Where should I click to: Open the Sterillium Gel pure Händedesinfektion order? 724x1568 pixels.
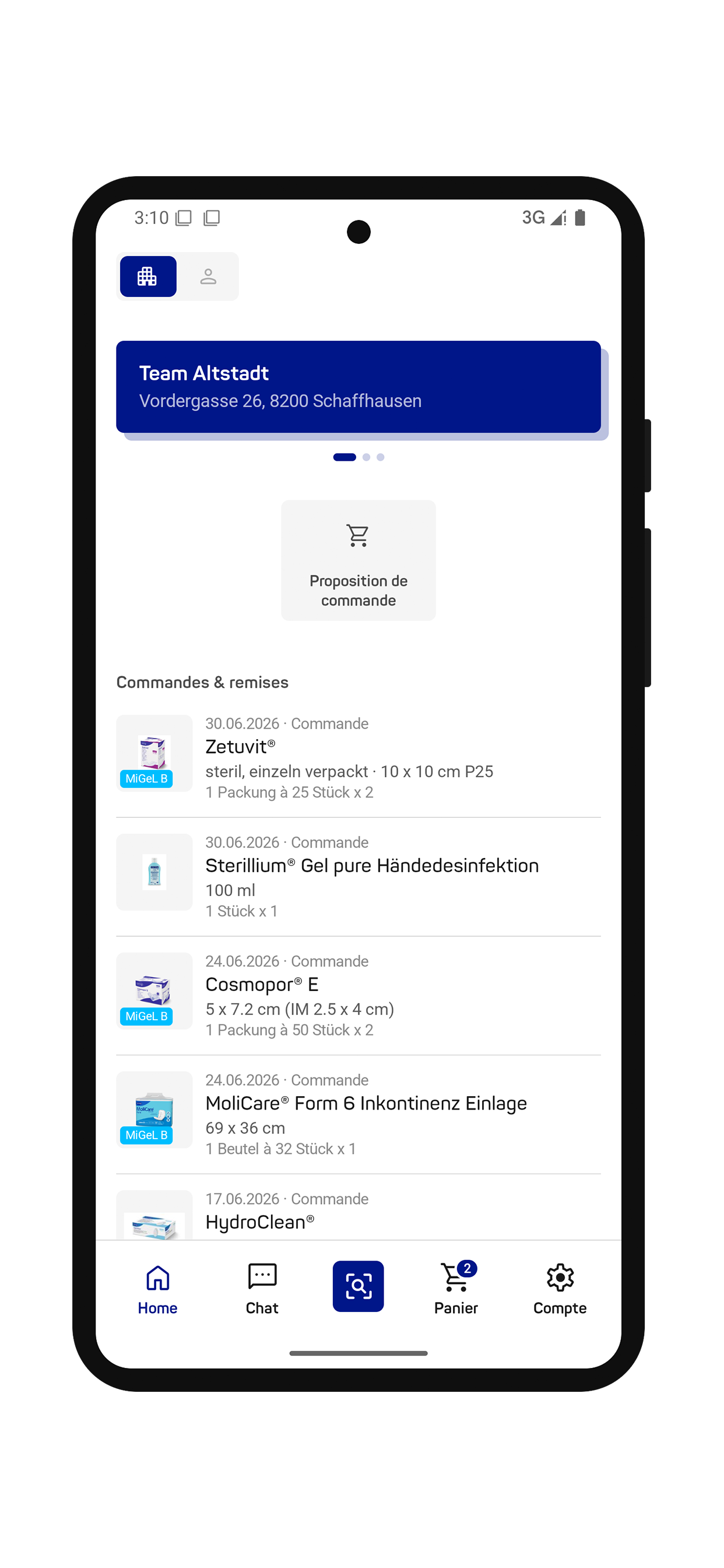(359, 877)
